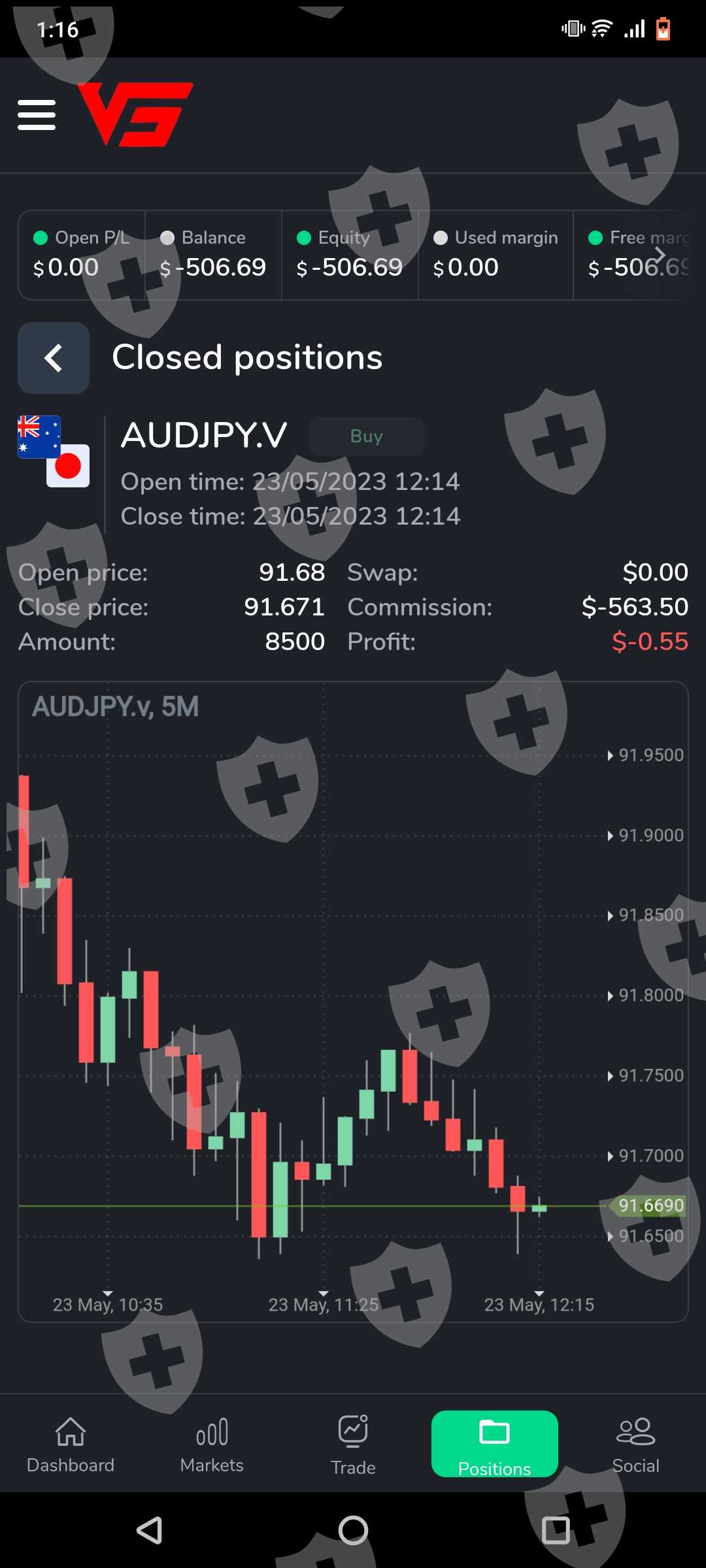Open the hamburger drawer menu
This screenshot has width=706, height=1568.
[37, 115]
